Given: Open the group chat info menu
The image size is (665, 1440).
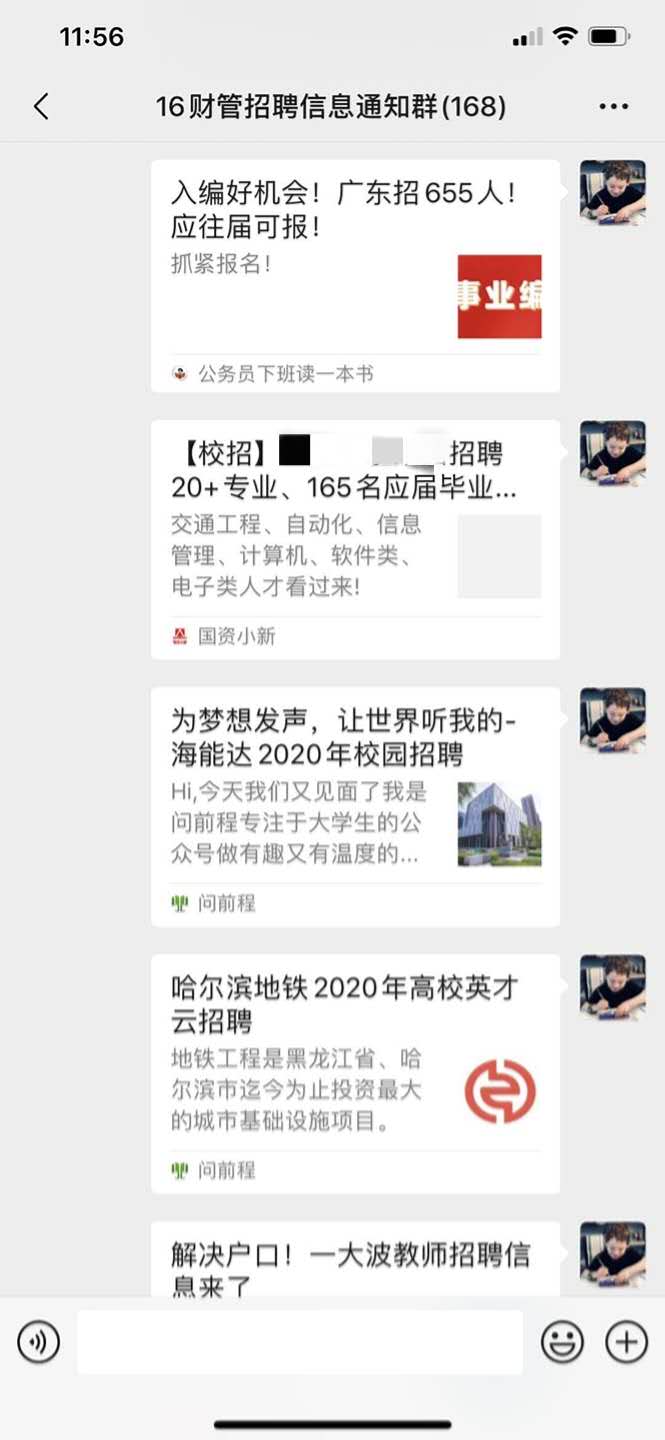Looking at the screenshot, I should 613,107.
